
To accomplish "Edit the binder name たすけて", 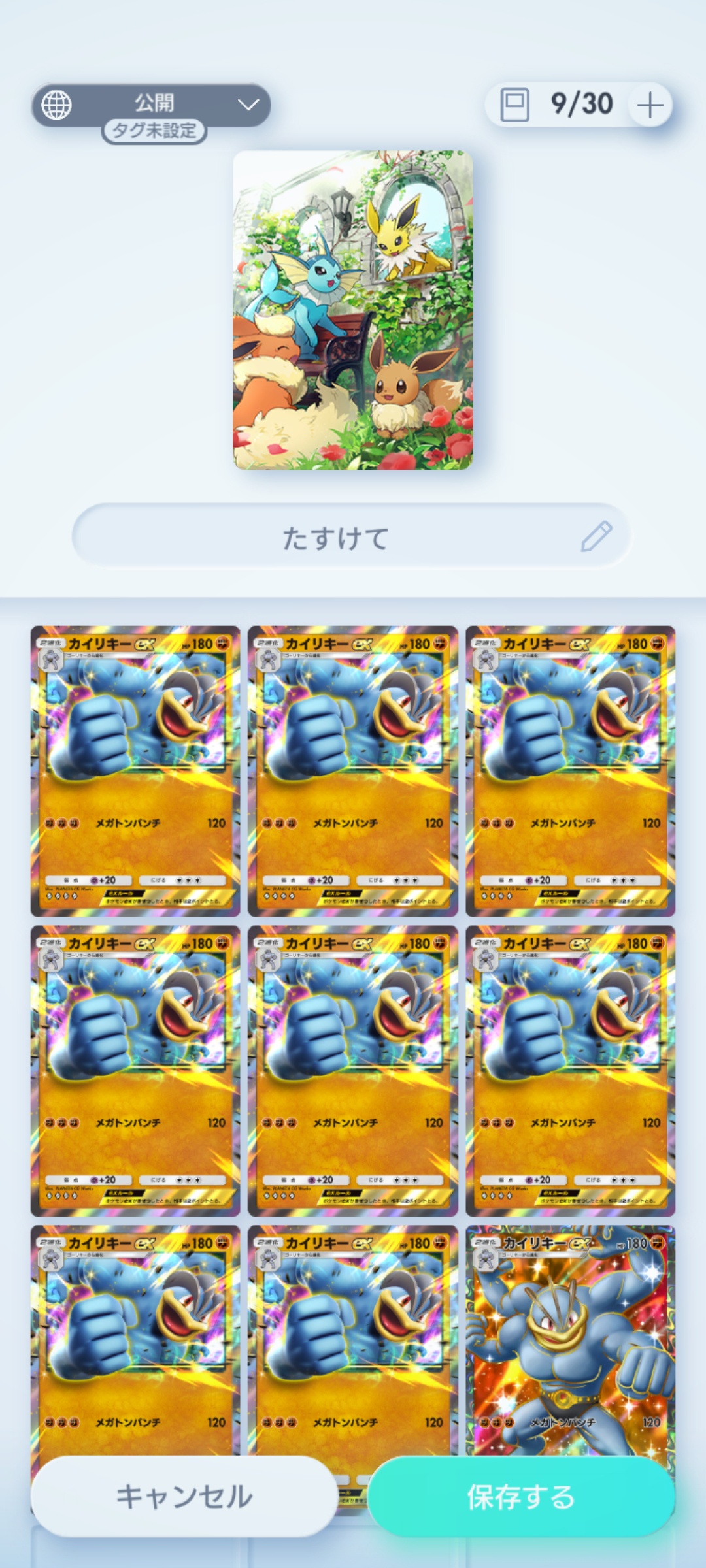I will (352, 537).
